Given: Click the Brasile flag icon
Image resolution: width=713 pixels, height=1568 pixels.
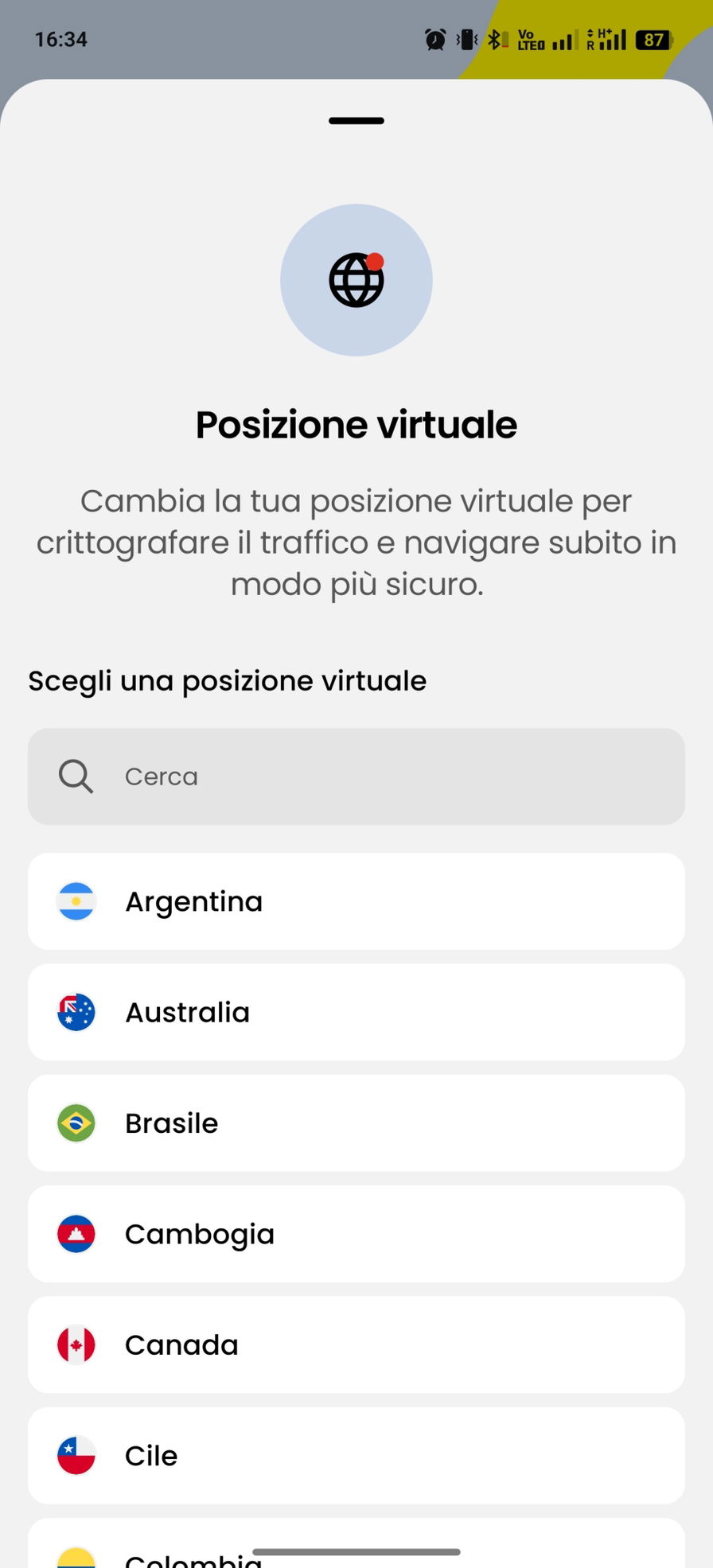Looking at the screenshot, I should [76, 1123].
